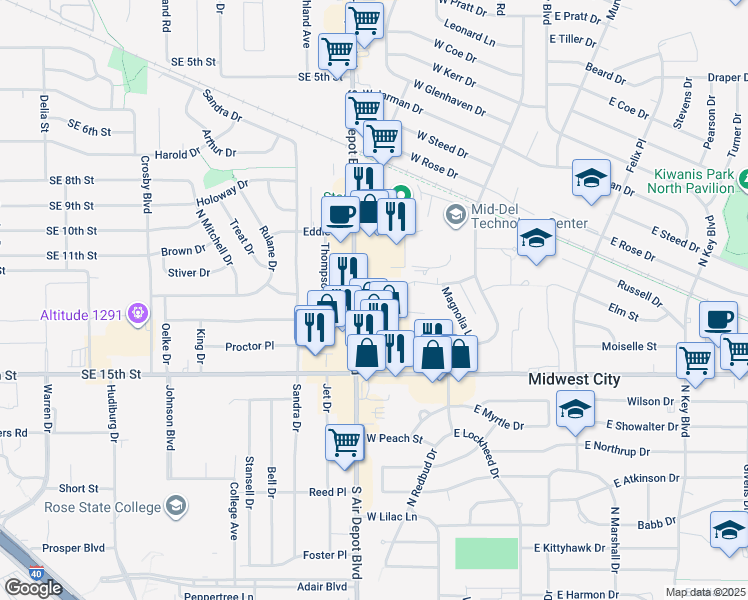Select the school marker near Wilson Dr
The height and width of the screenshot is (600, 748).
(574, 410)
